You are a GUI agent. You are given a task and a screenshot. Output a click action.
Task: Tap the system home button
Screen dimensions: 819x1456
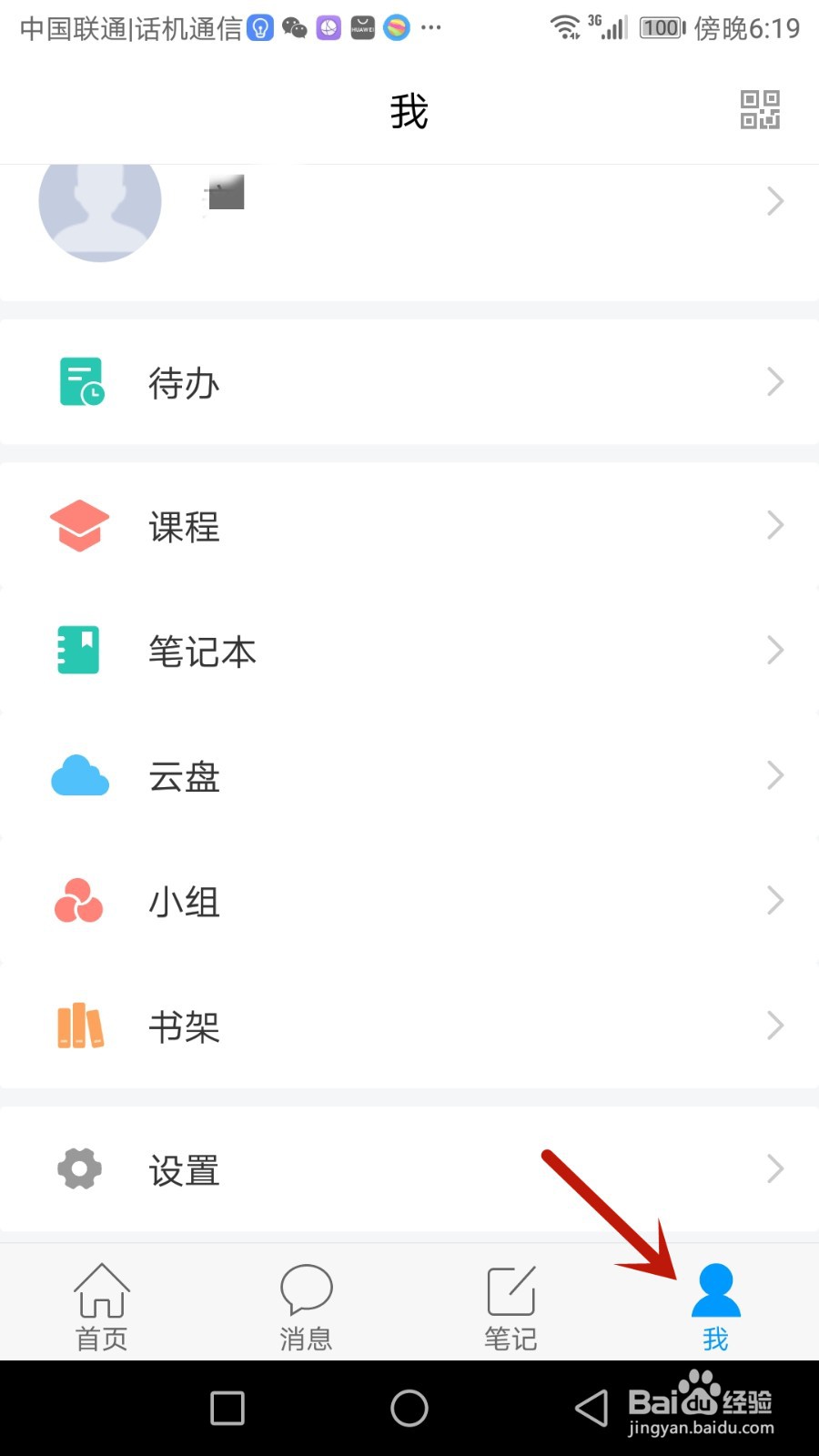coord(409,1408)
